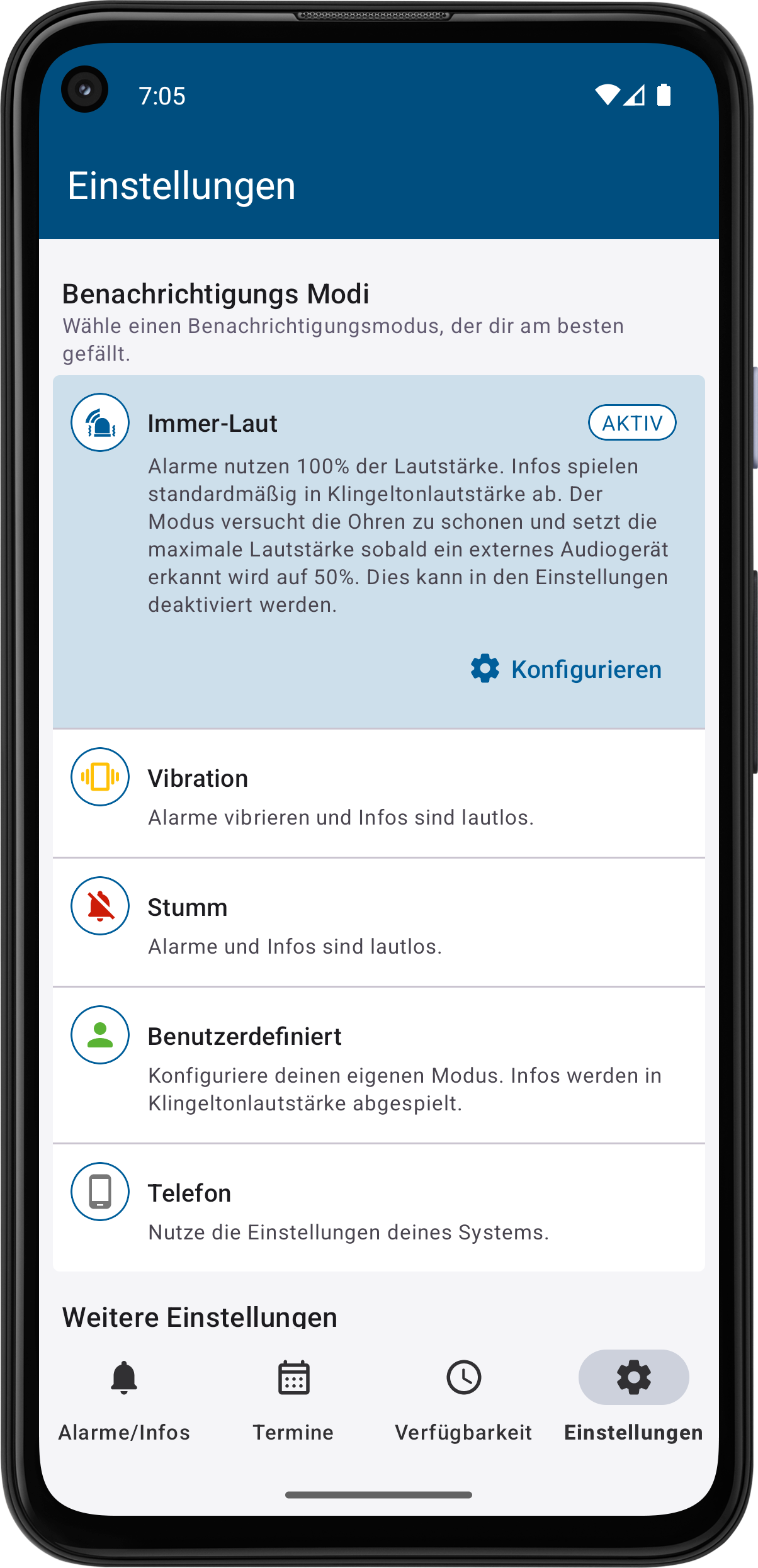Viewport: 758px width, 1568px height.
Task: Select the Telefon system settings mode
Action: coord(378,1209)
